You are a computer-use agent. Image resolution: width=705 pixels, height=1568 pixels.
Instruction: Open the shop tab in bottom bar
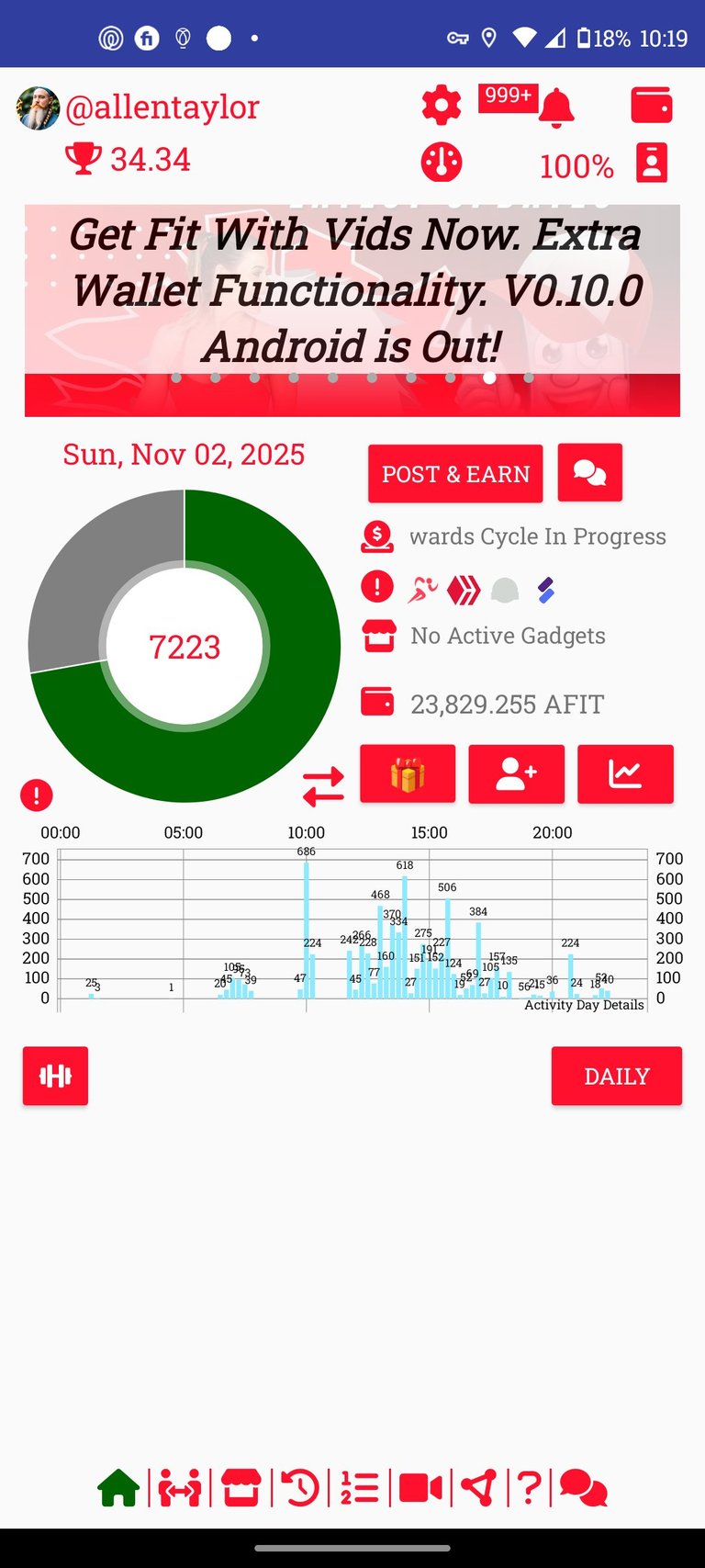coord(241,1488)
